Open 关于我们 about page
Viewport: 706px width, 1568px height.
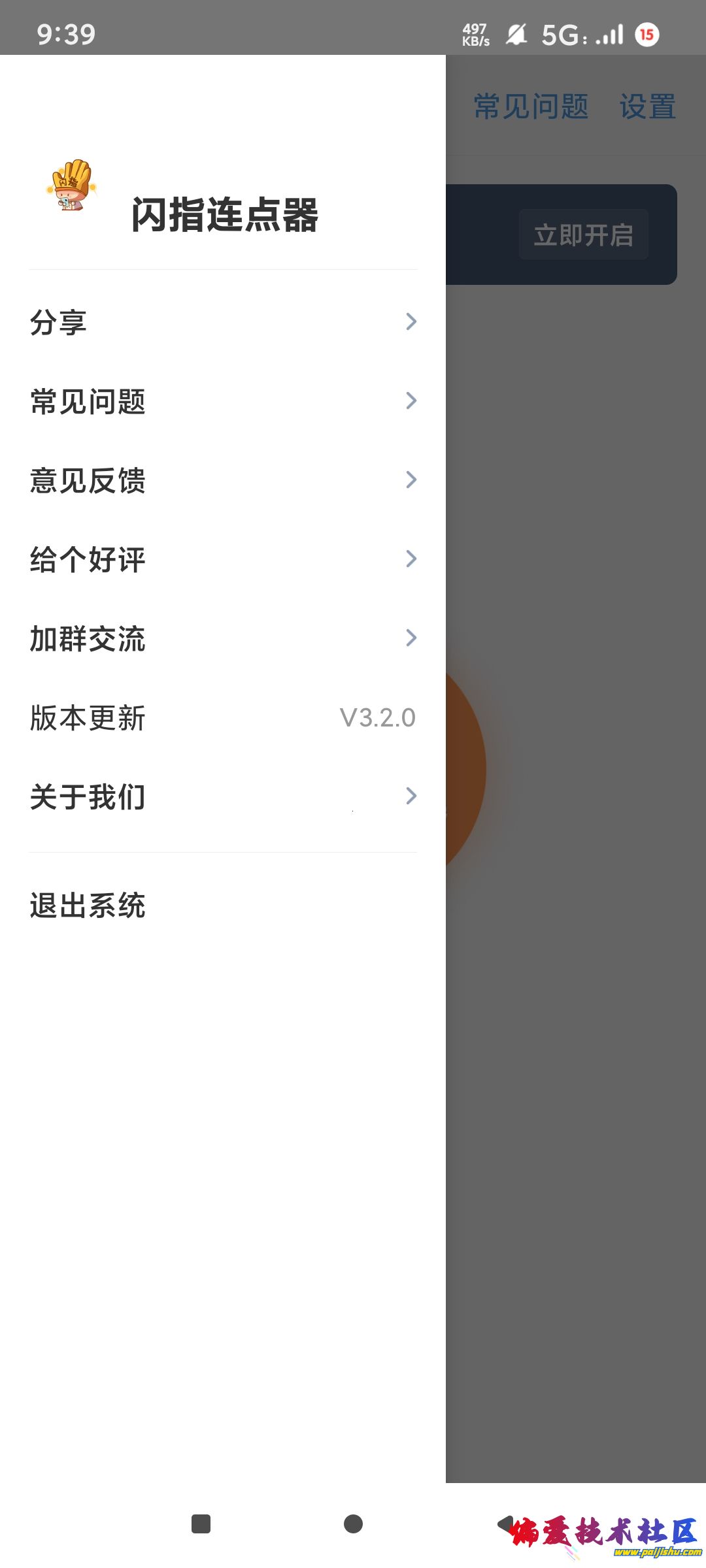tap(222, 796)
